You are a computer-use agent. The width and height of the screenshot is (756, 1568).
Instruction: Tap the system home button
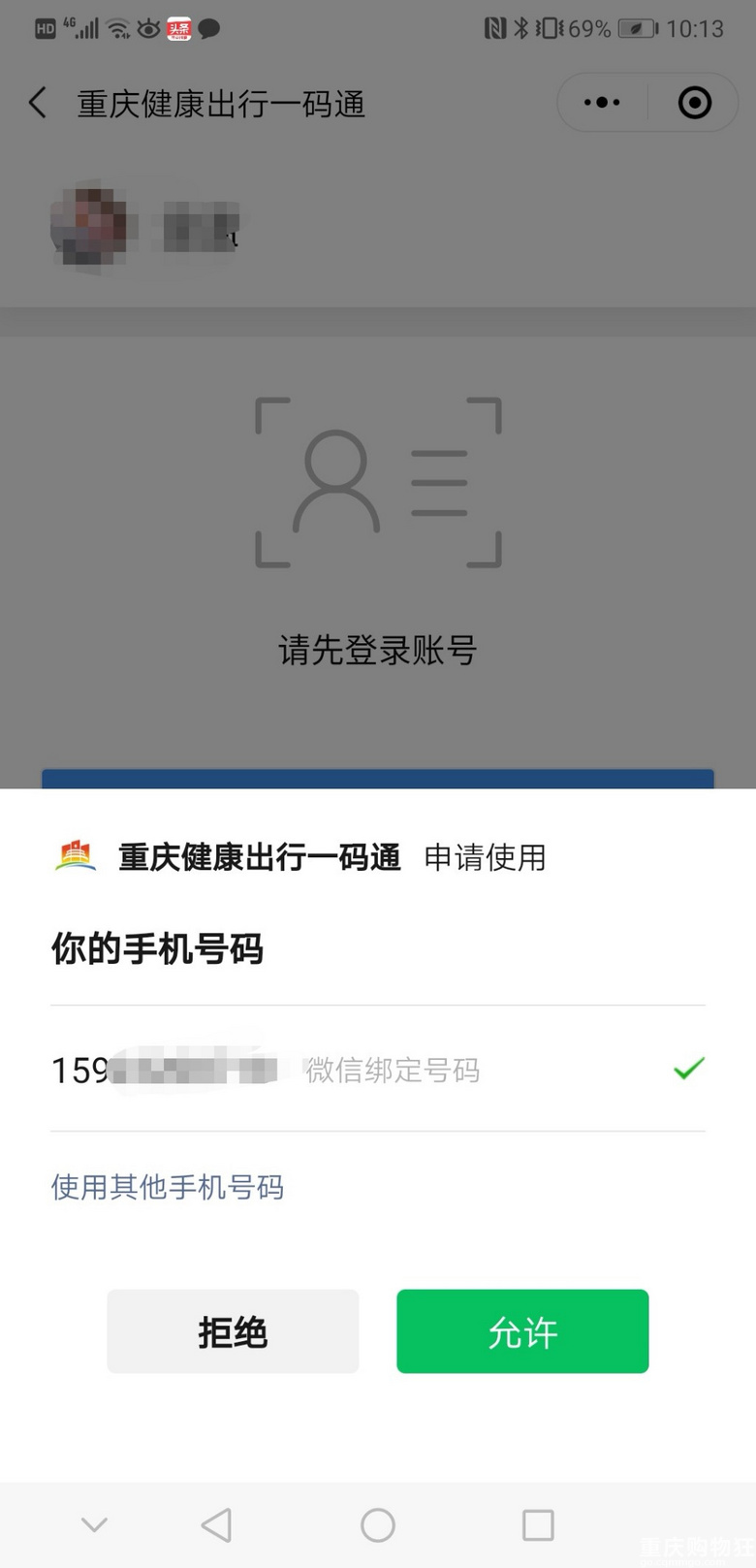point(378,1524)
